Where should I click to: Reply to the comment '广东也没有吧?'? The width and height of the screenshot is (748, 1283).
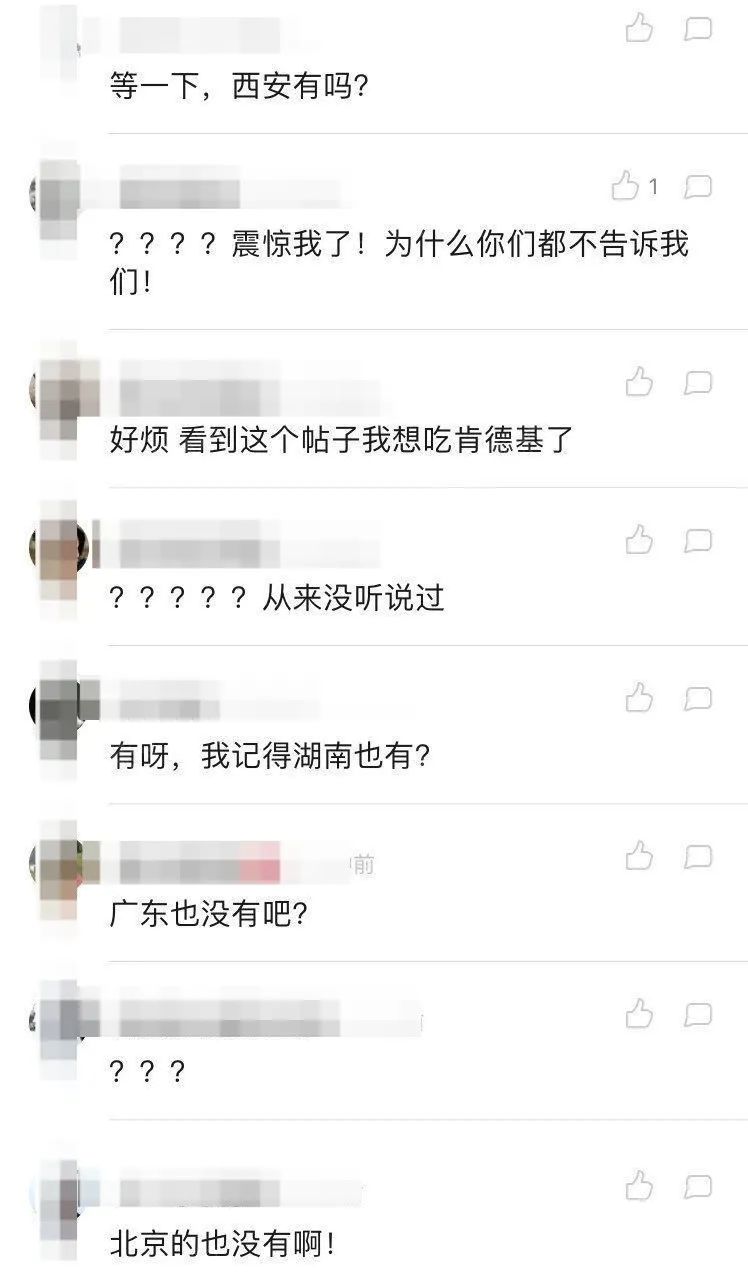(698, 856)
